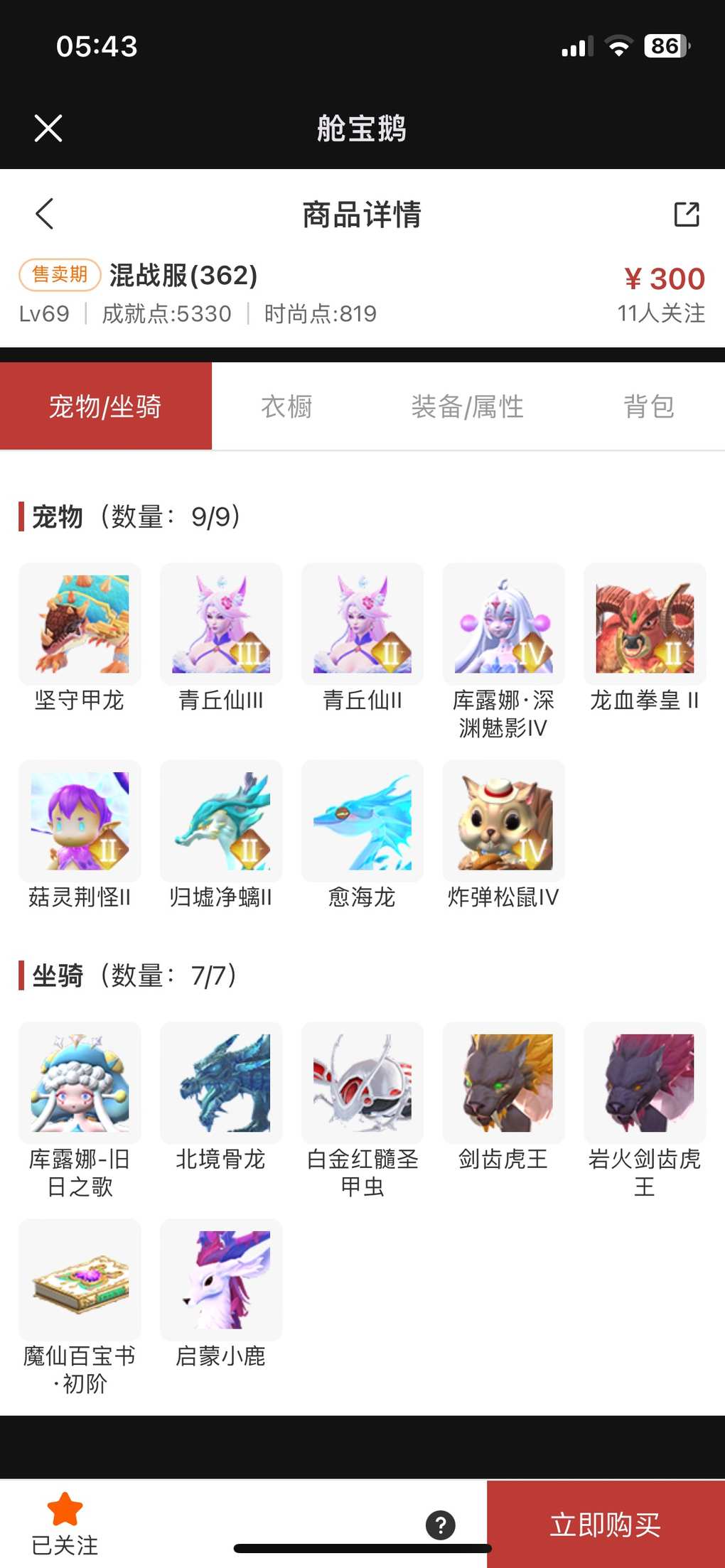
Task: Switch to the 装备/属性 tab
Action: pos(467,407)
